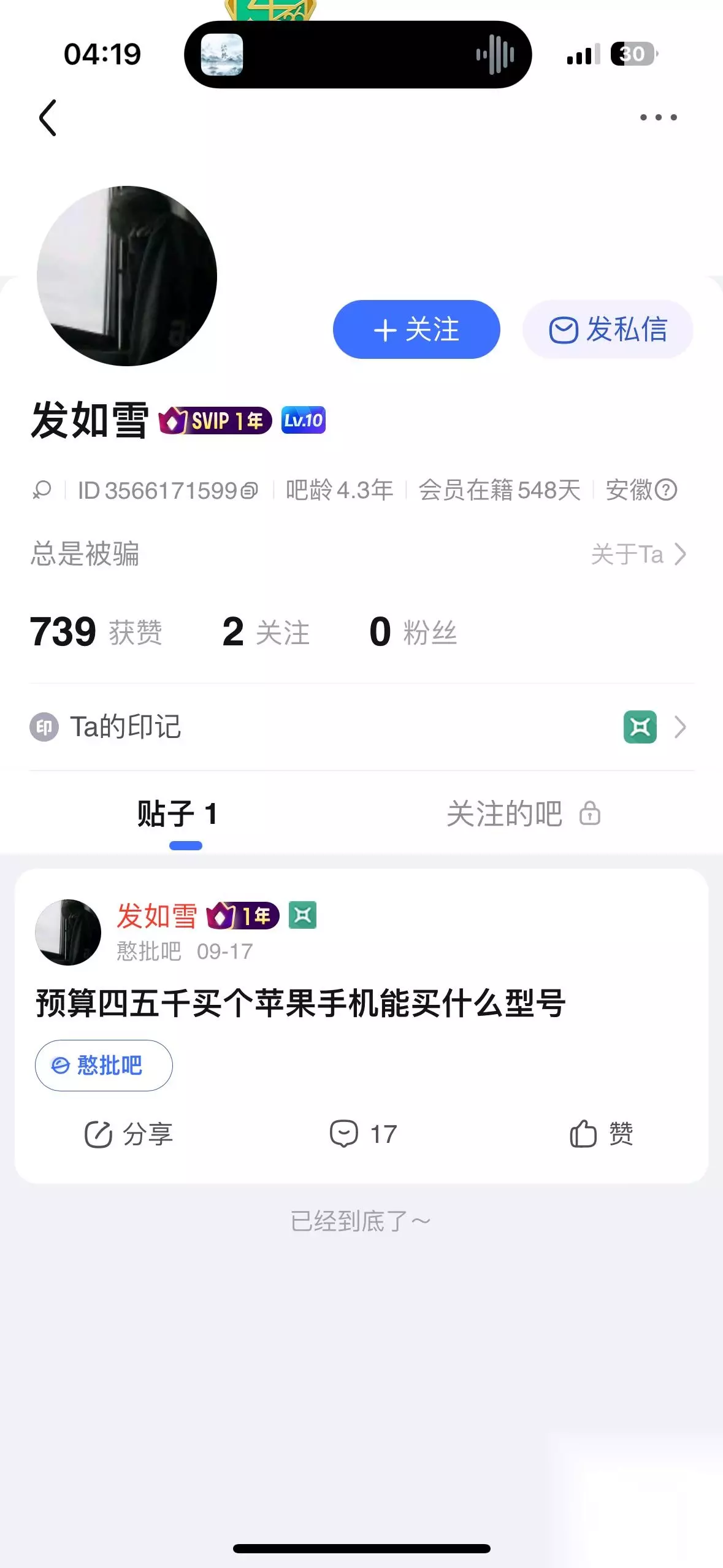The image size is (723, 1568).
Task: Open the post's 17 comments
Action: click(x=364, y=1134)
